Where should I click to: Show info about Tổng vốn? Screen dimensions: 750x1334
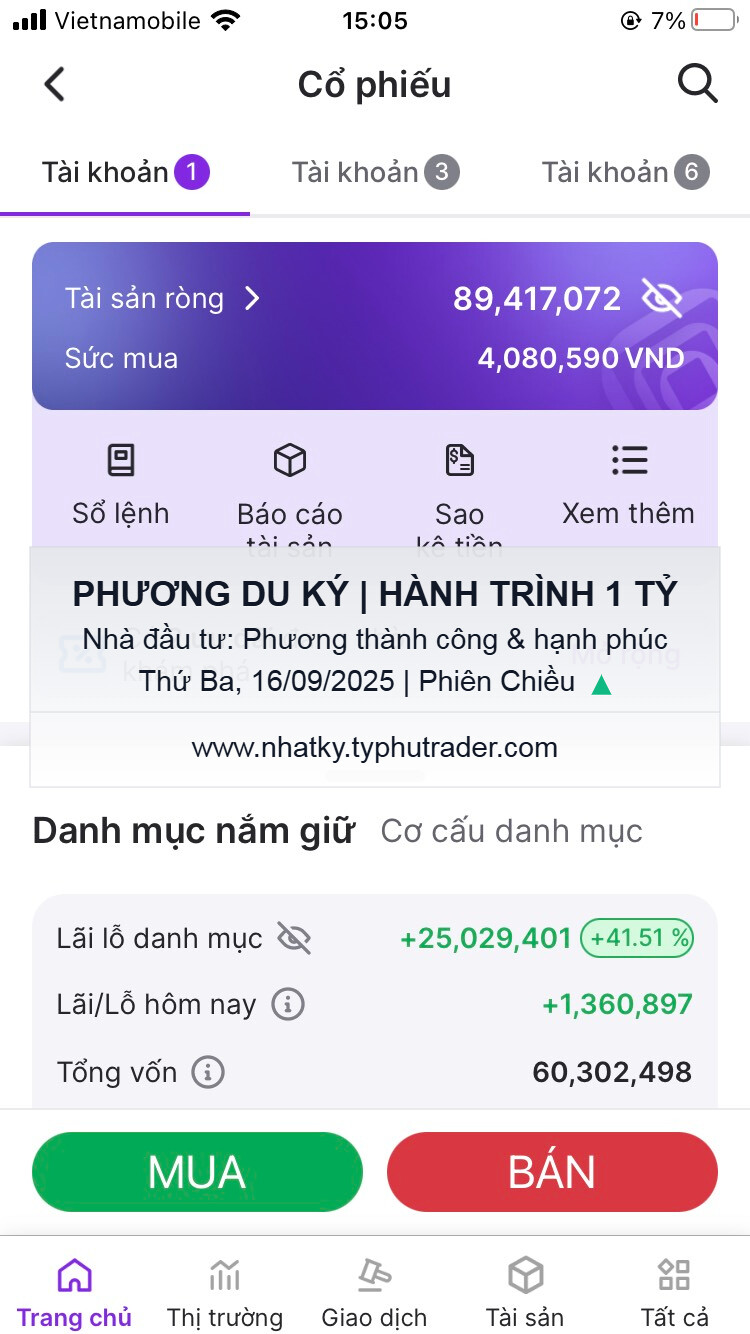[x=208, y=1072]
